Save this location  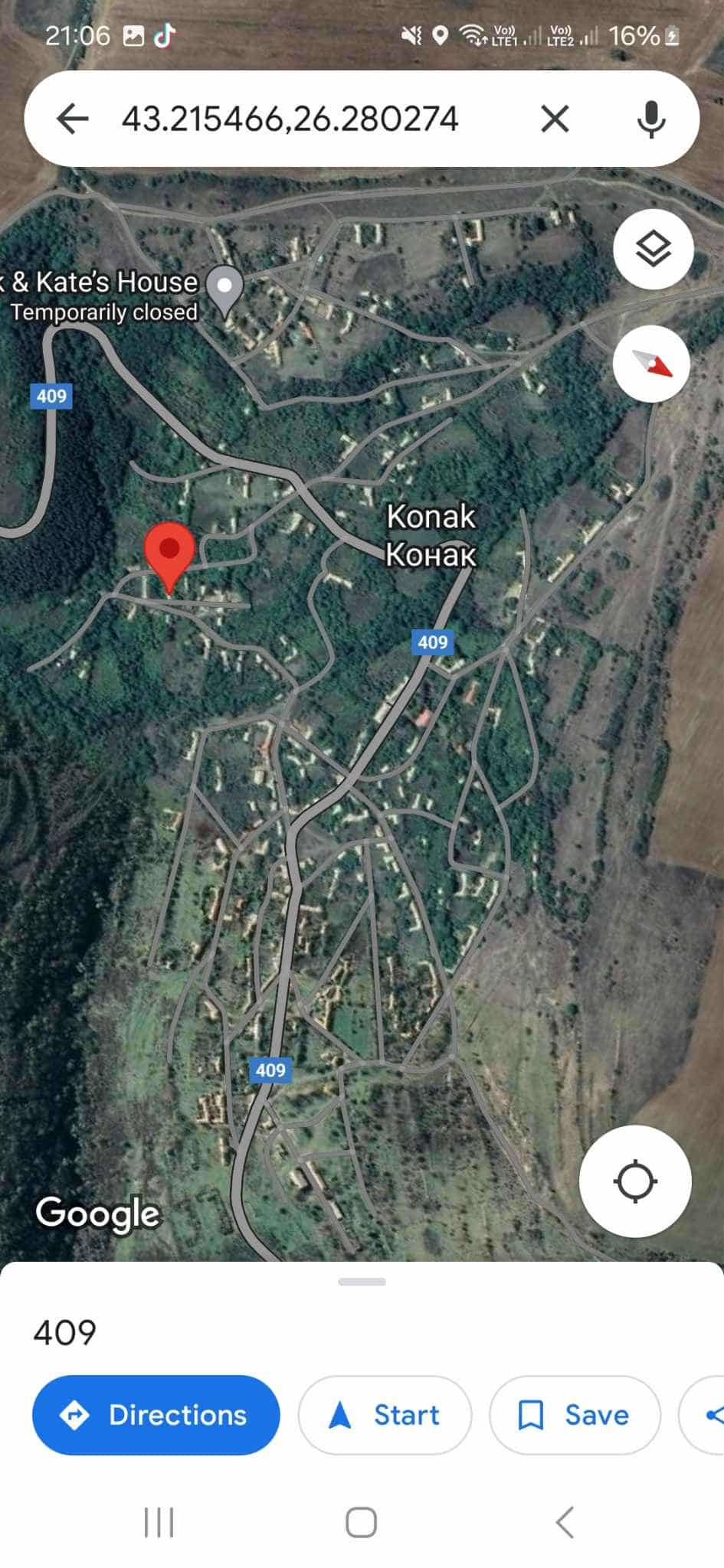(x=575, y=1415)
